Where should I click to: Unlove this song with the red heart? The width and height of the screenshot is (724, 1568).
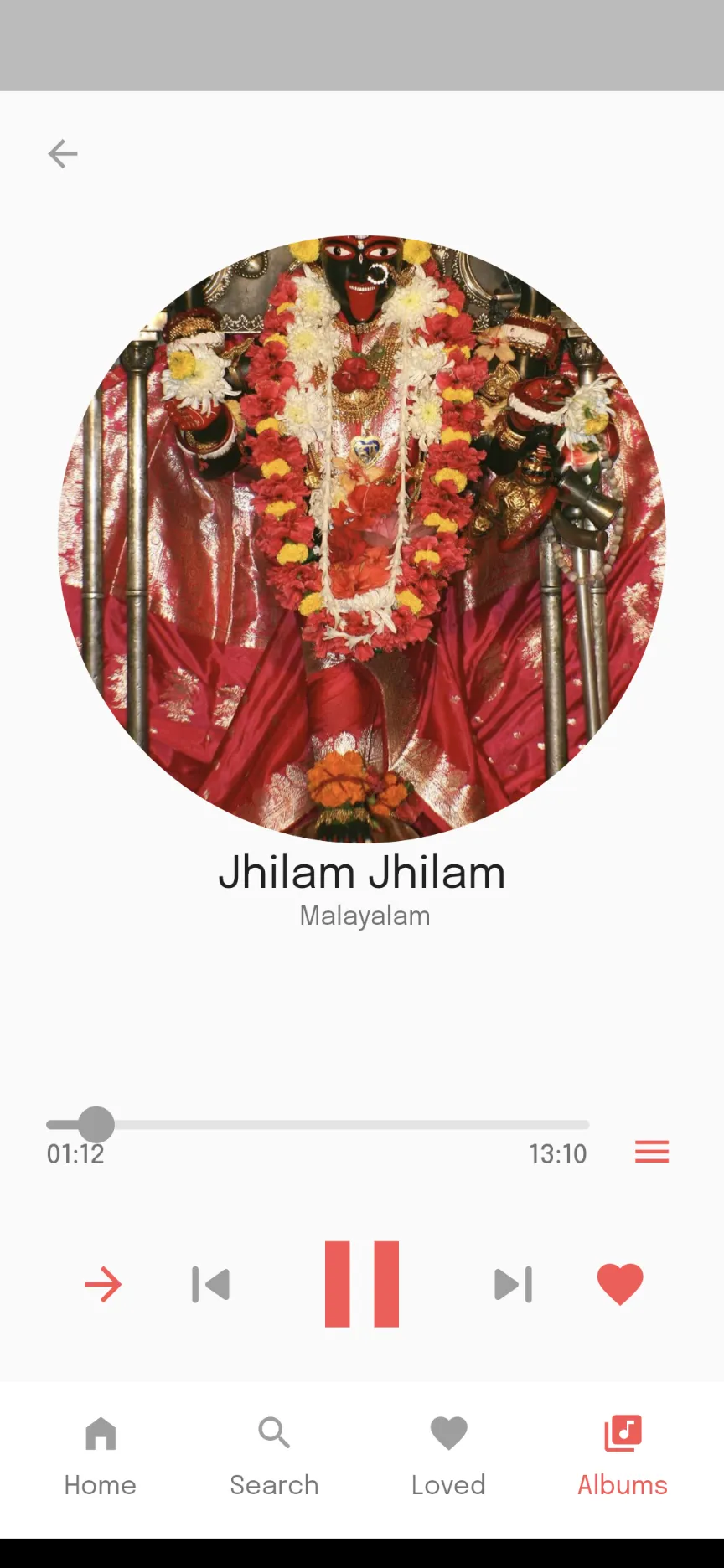pyautogui.click(x=620, y=1284)
